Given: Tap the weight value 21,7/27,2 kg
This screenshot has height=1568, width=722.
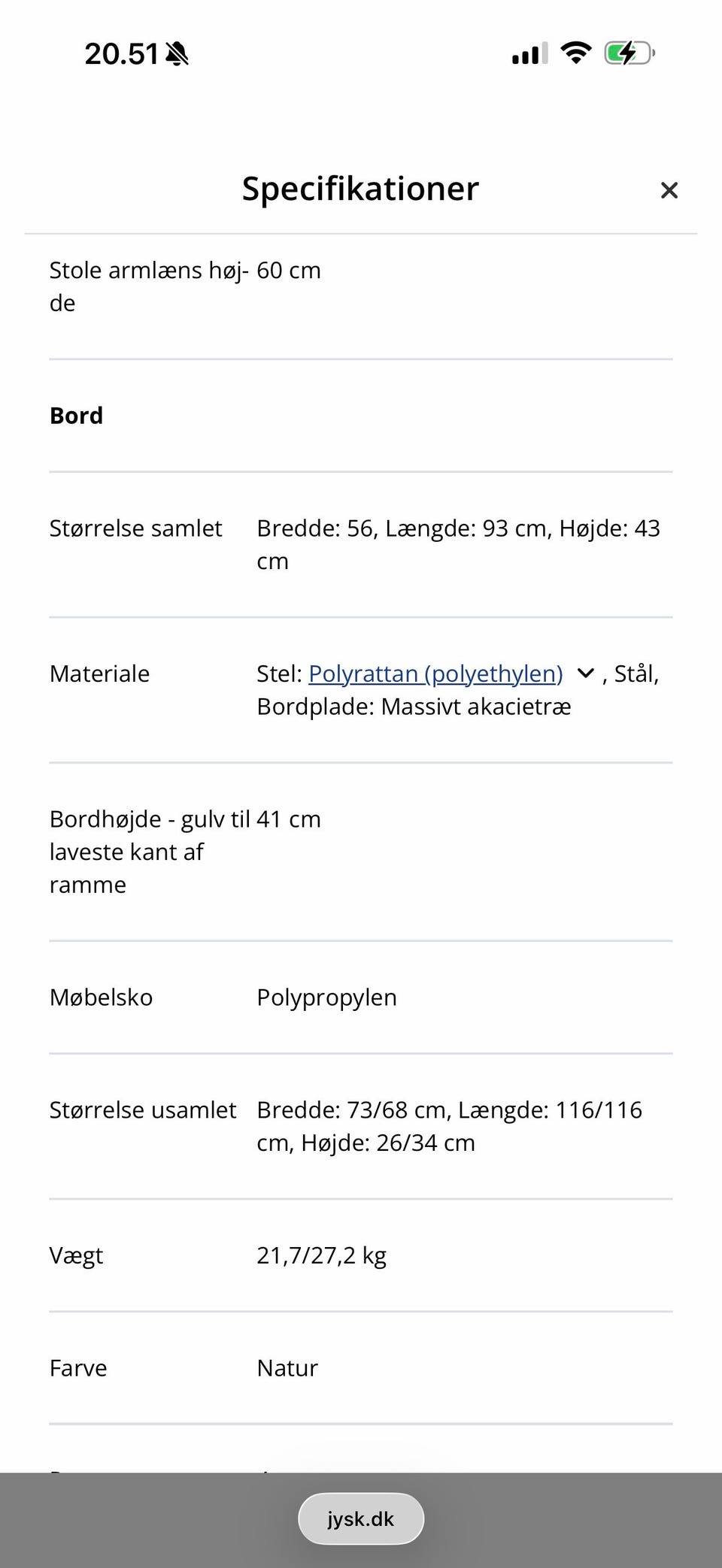Looking at the screenshot, I should (x=321, y=1255).
